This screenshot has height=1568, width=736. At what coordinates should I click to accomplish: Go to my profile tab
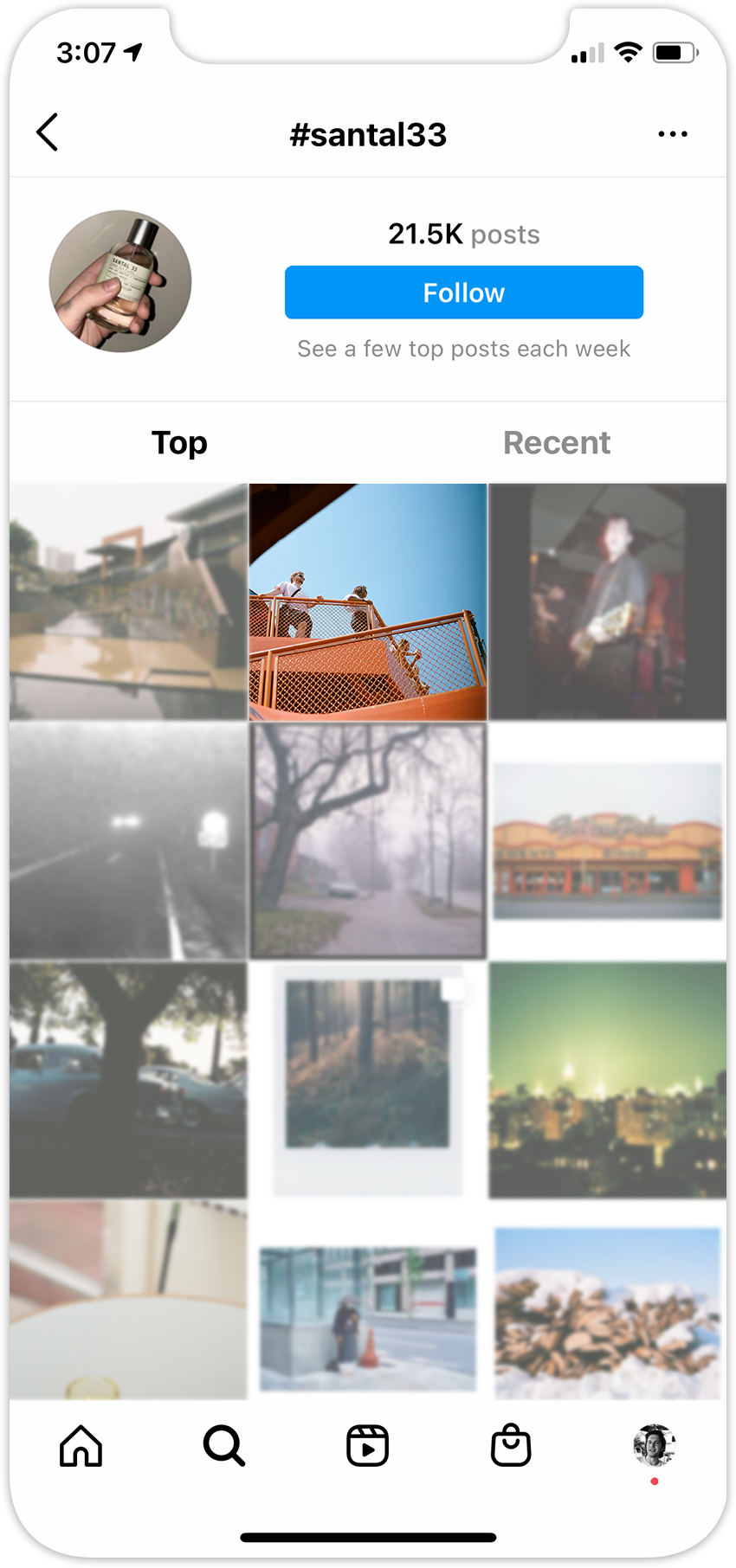tap(654, 1446)
